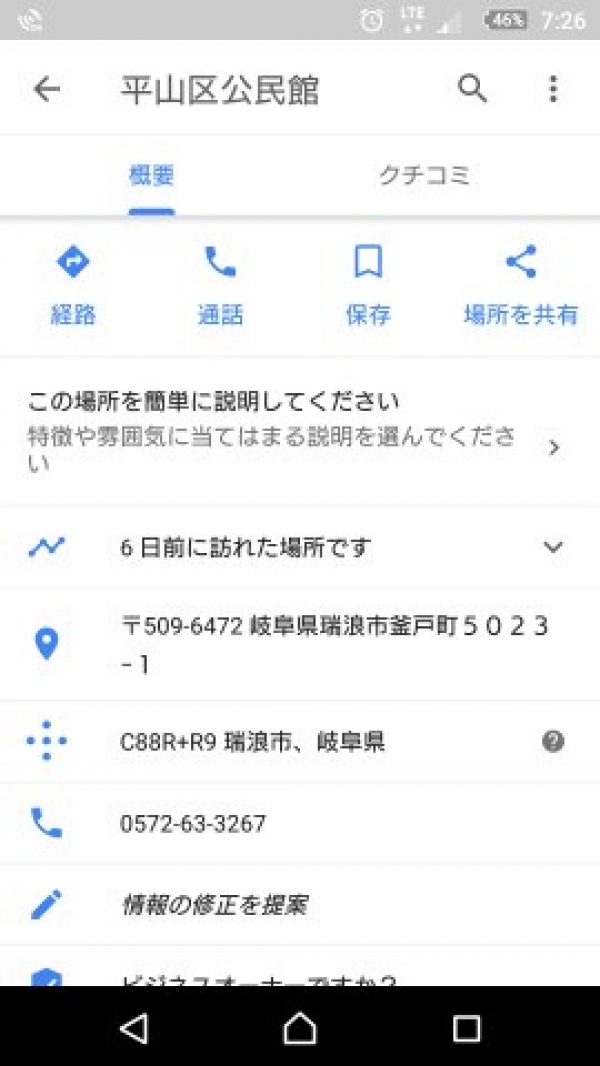600x1066 pixels.
Task: Open the recent apps square button
Action: pos(466,1027)
